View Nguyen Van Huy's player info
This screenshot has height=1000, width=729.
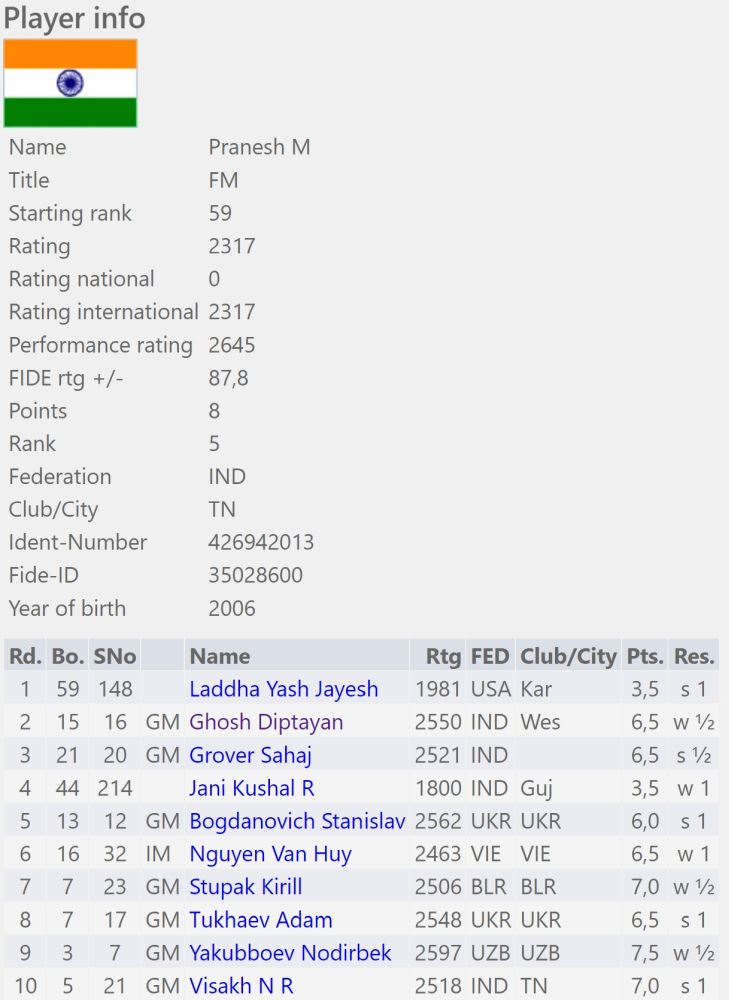[270, 854]
